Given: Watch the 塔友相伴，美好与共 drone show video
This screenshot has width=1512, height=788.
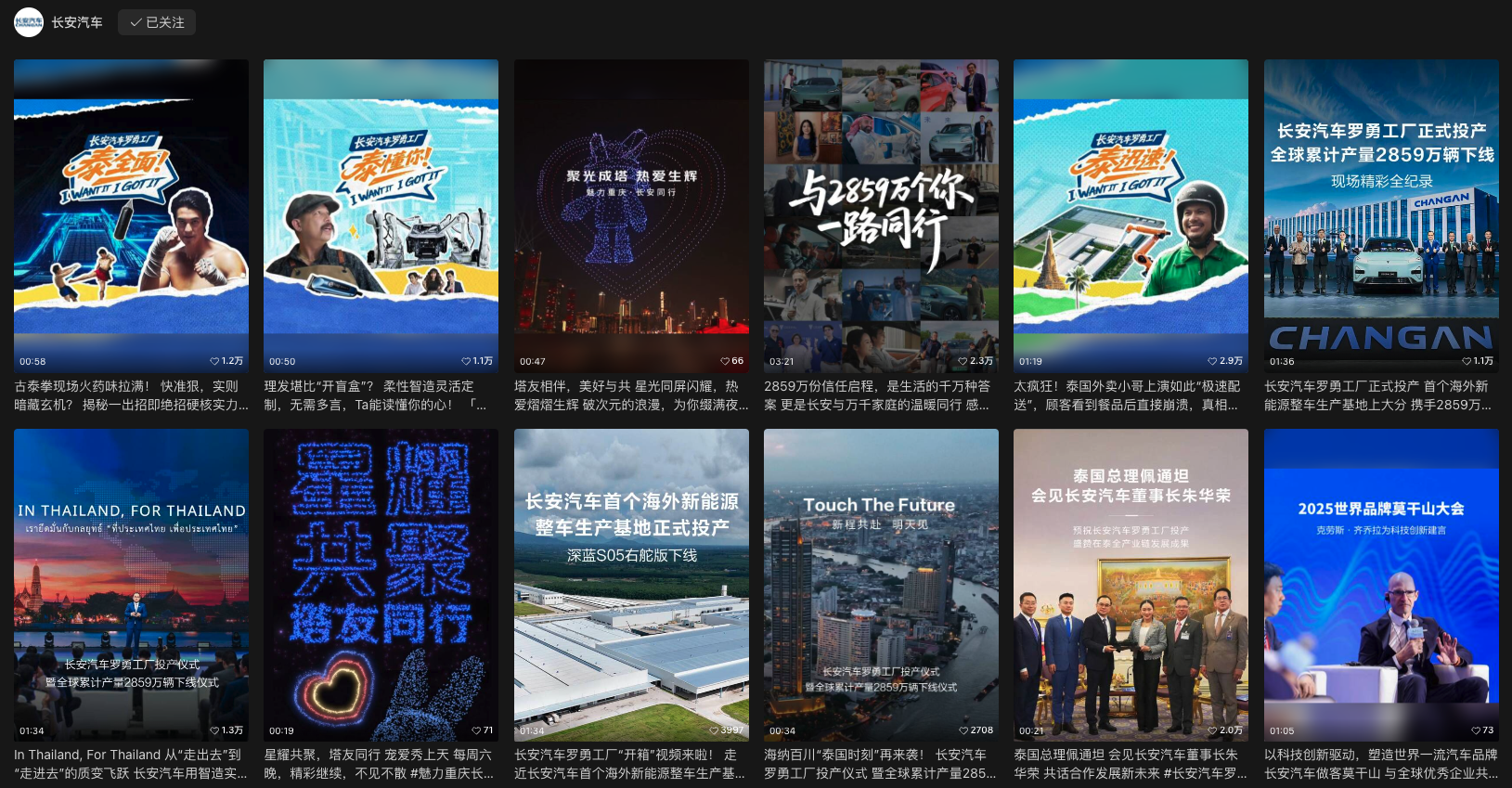Looking at the screenshot, I should click(x=631, y=215).
